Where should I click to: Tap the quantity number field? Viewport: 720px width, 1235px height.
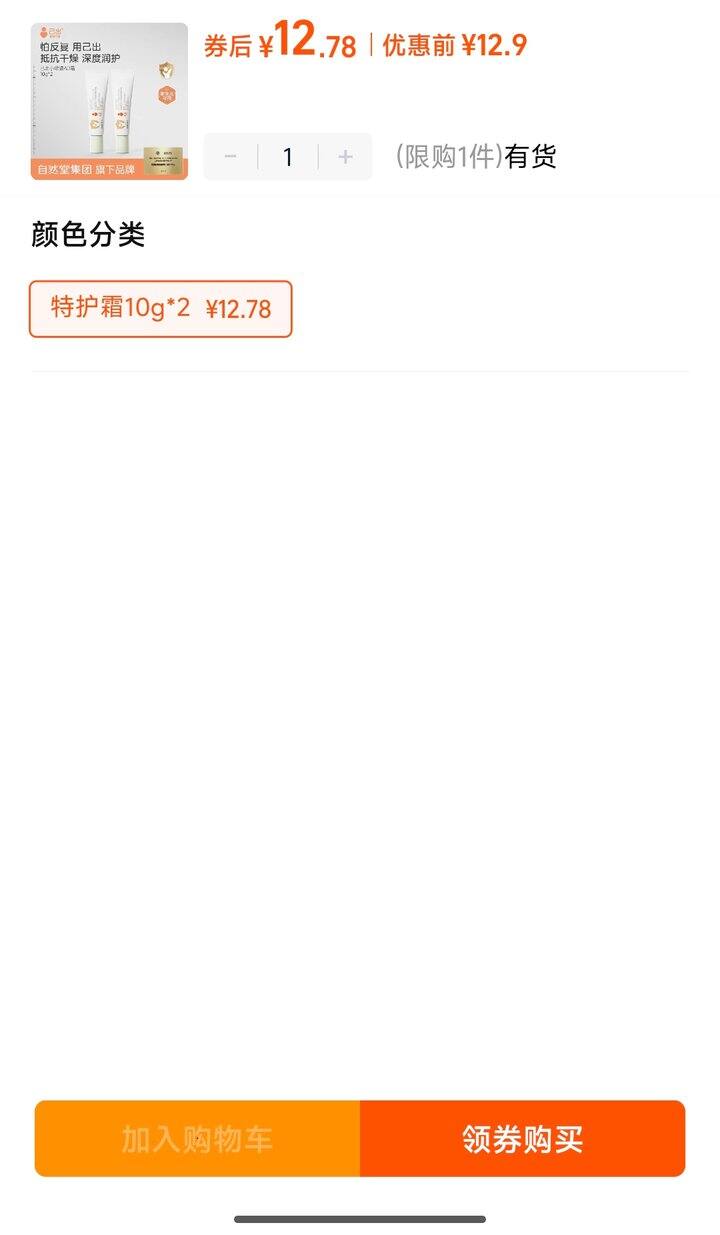(288, 157)
